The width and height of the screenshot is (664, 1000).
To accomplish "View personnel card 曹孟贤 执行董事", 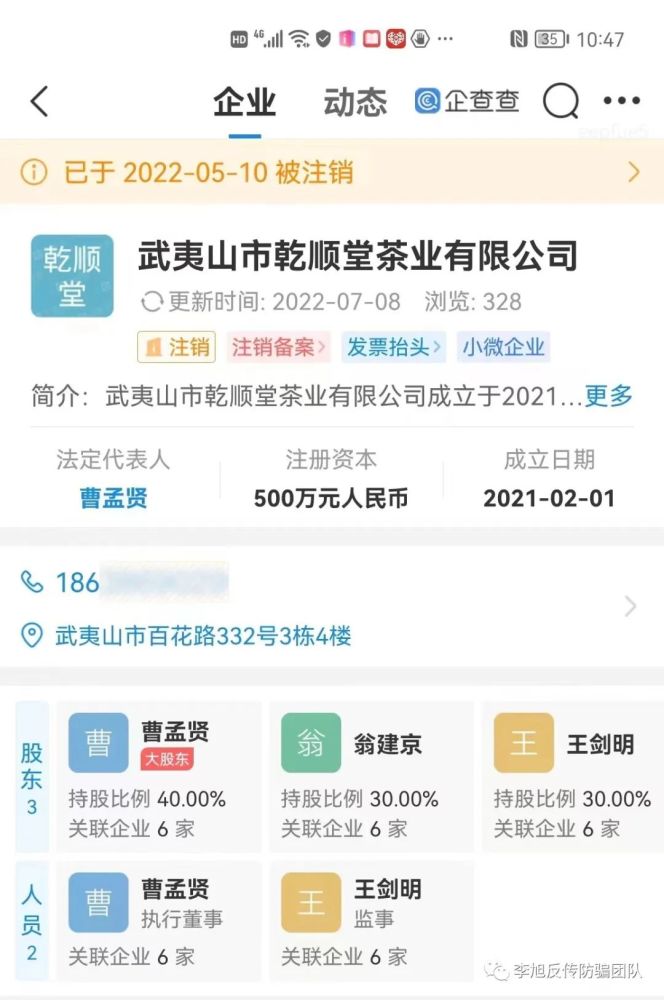I will click(158, 918).
